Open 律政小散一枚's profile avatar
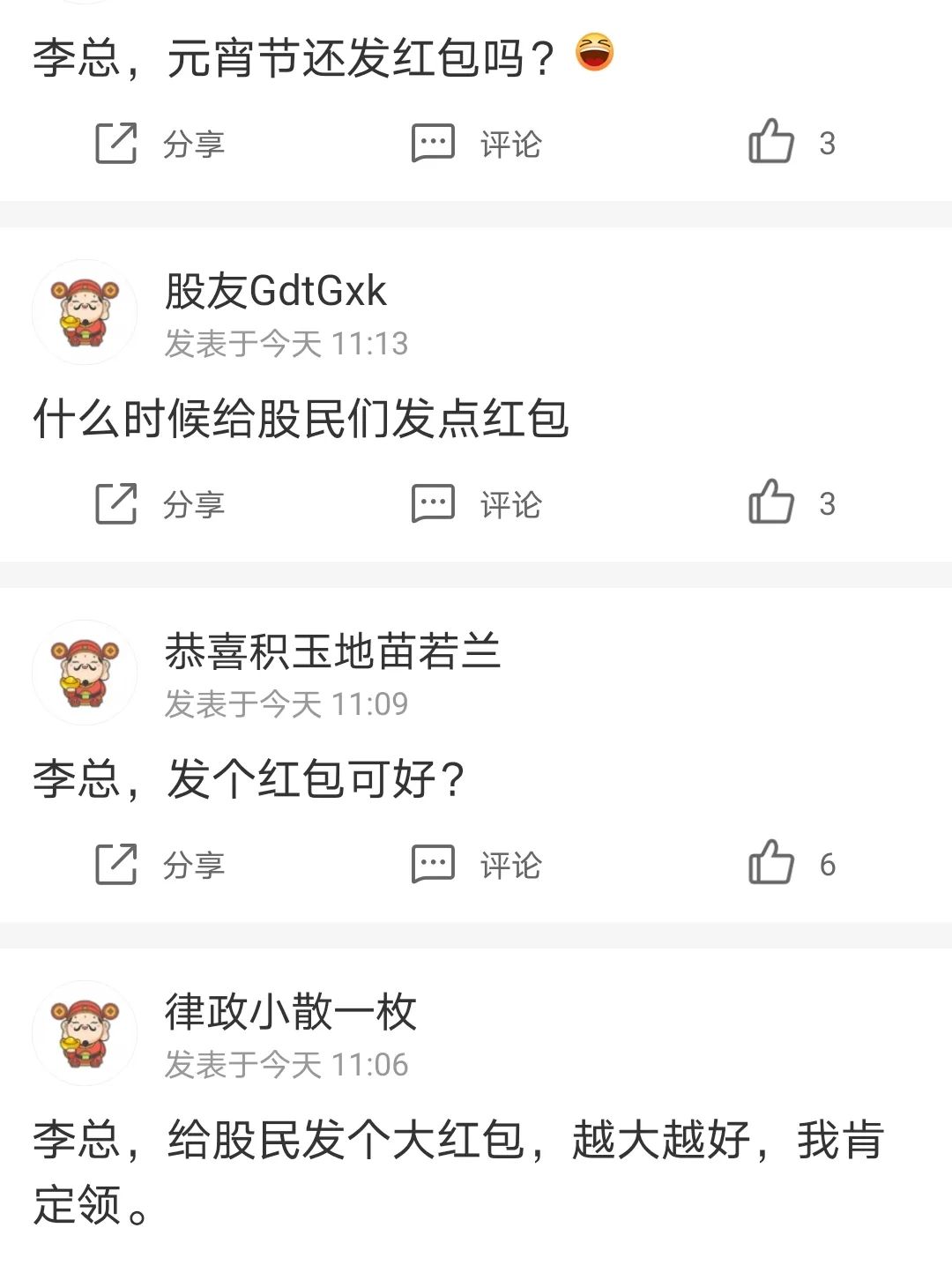Screen dimensions: 952x1265 click(85, 1033)
